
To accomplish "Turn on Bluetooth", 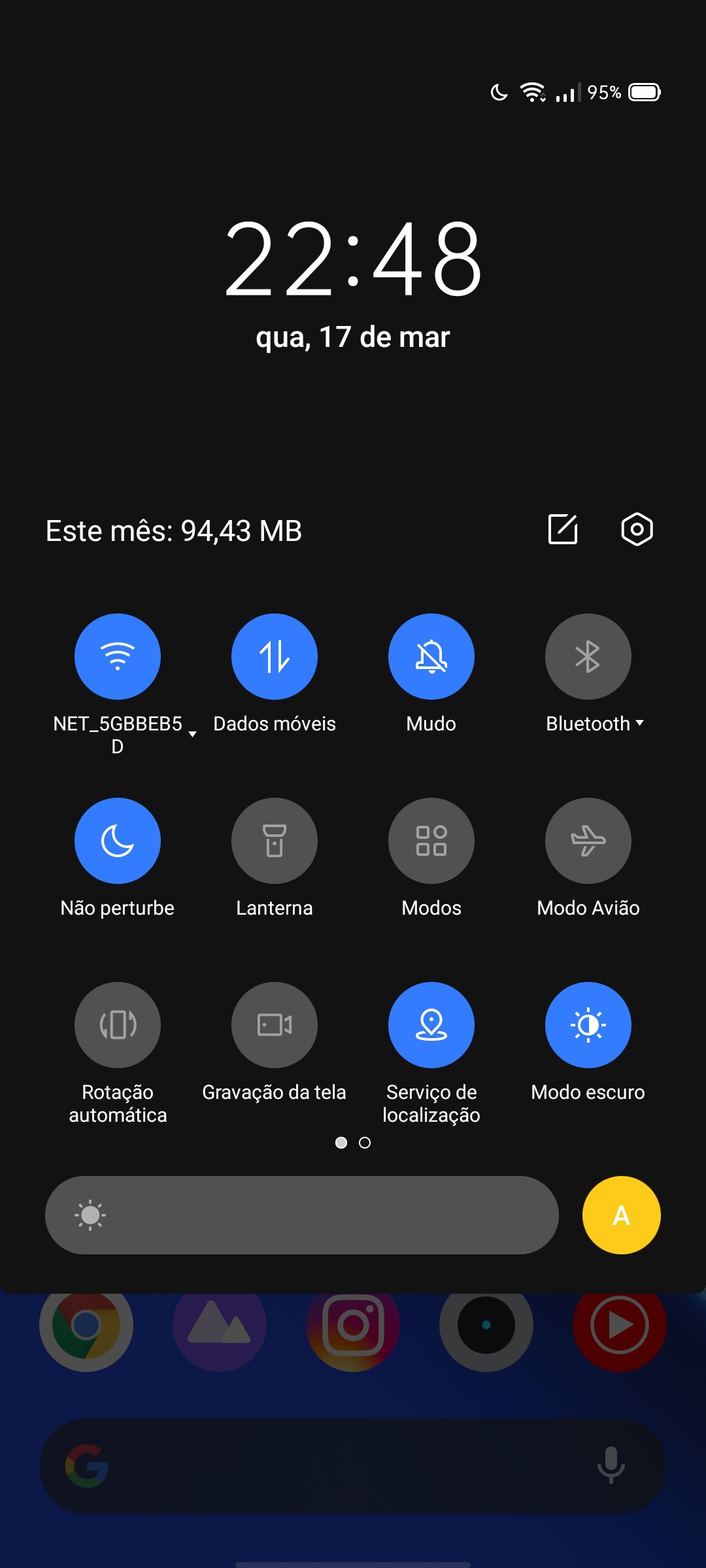I will click(x=588, y=657).
